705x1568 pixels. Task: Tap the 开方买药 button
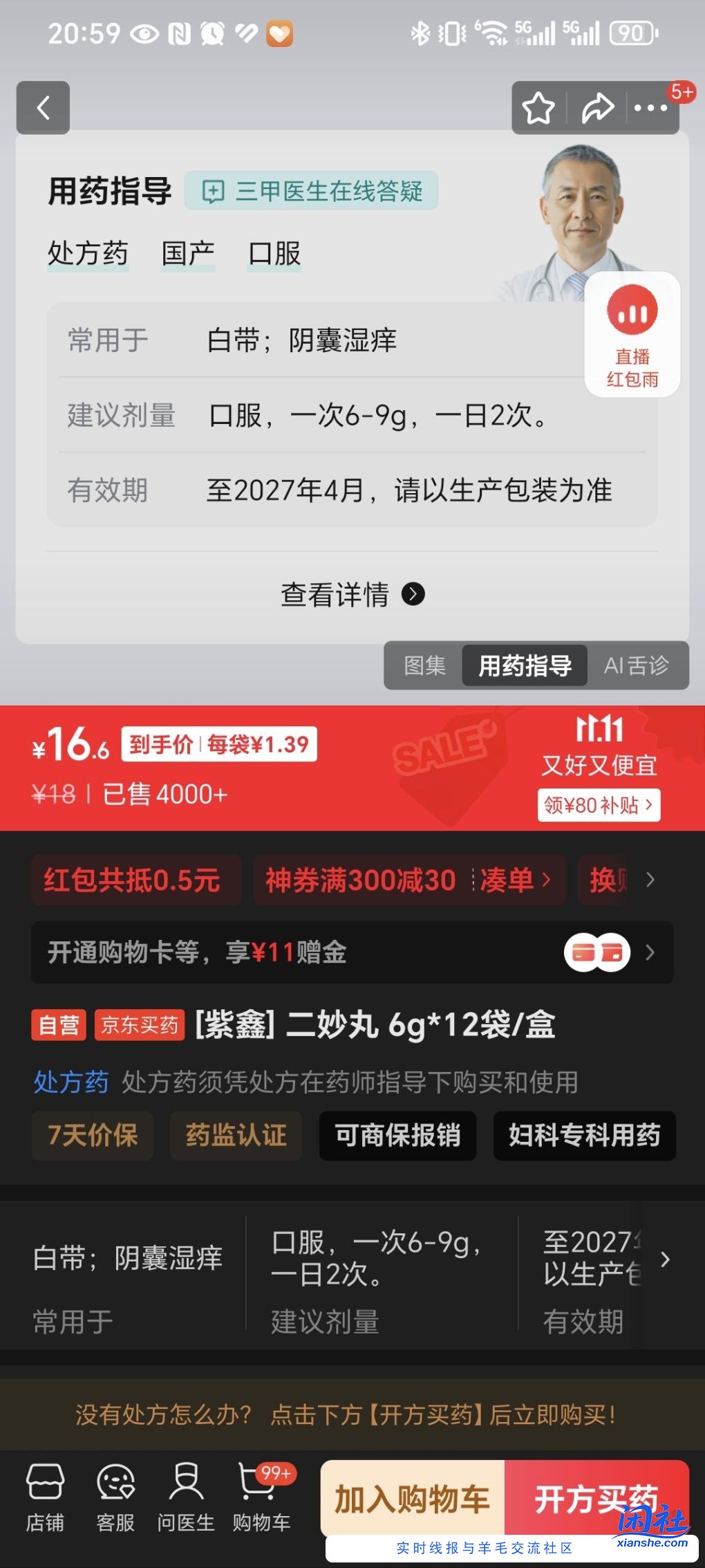599,1500
